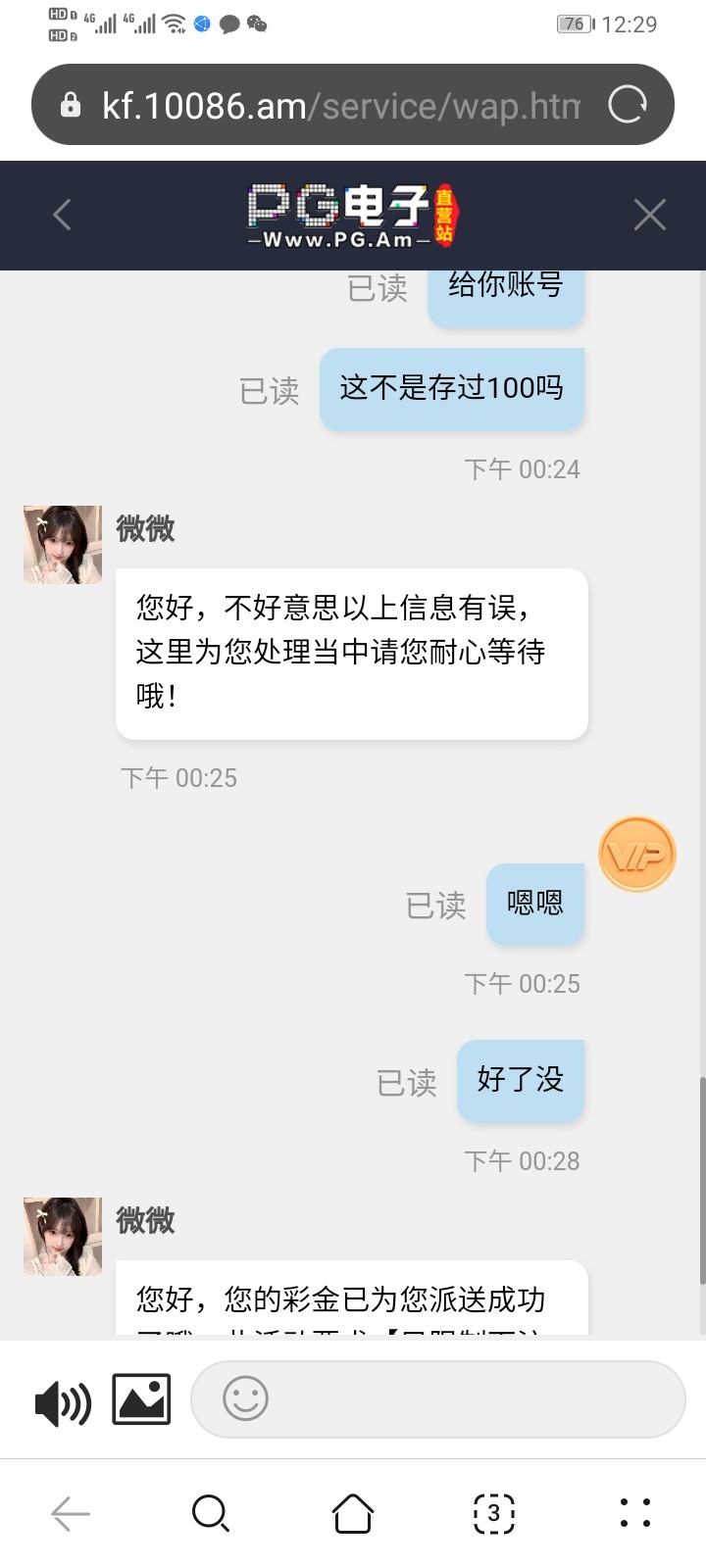
Task: Open the browser's four-dot menu
Action: [635, 1513]
